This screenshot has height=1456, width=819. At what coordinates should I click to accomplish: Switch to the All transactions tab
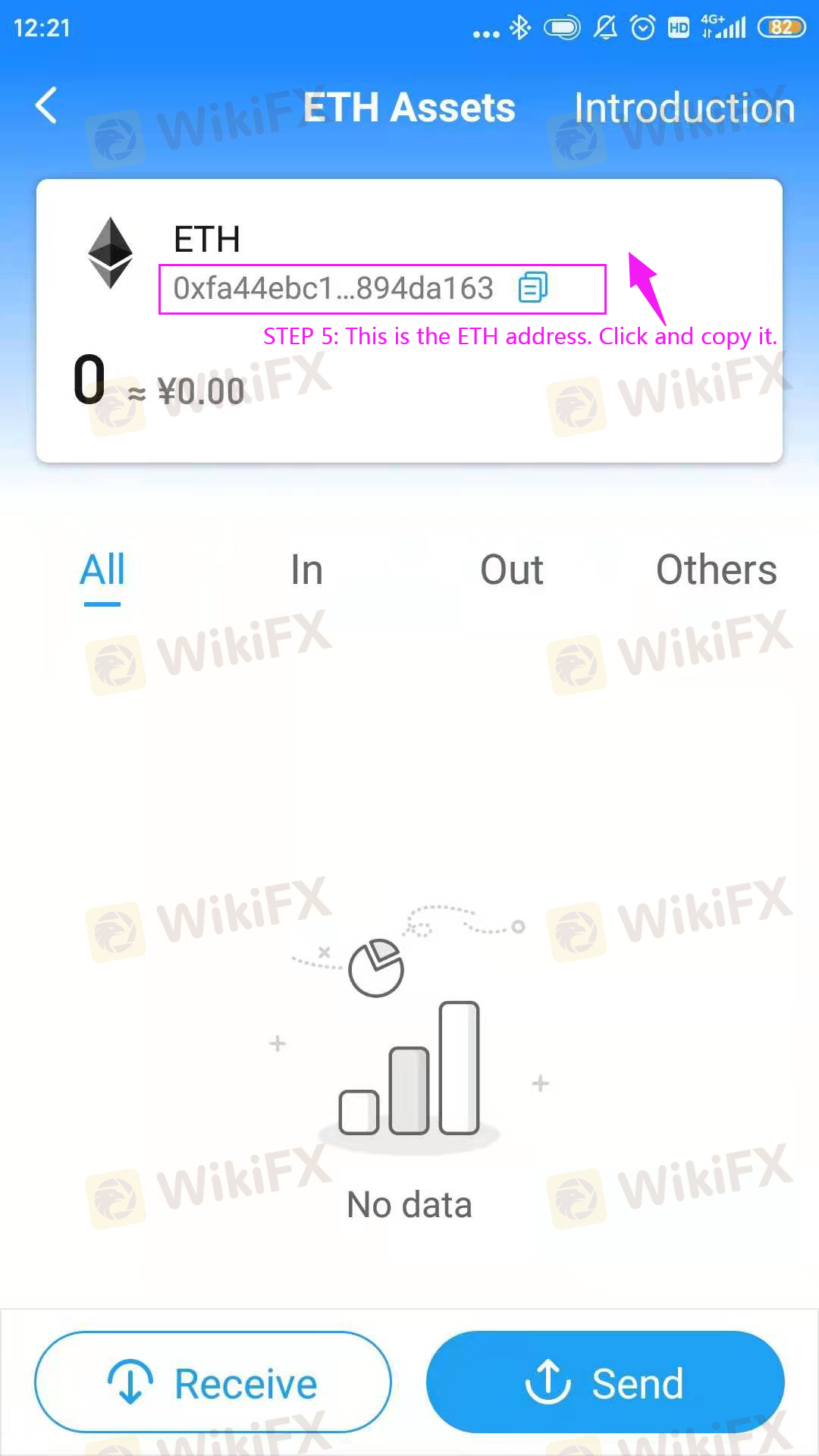click(102, 570)
